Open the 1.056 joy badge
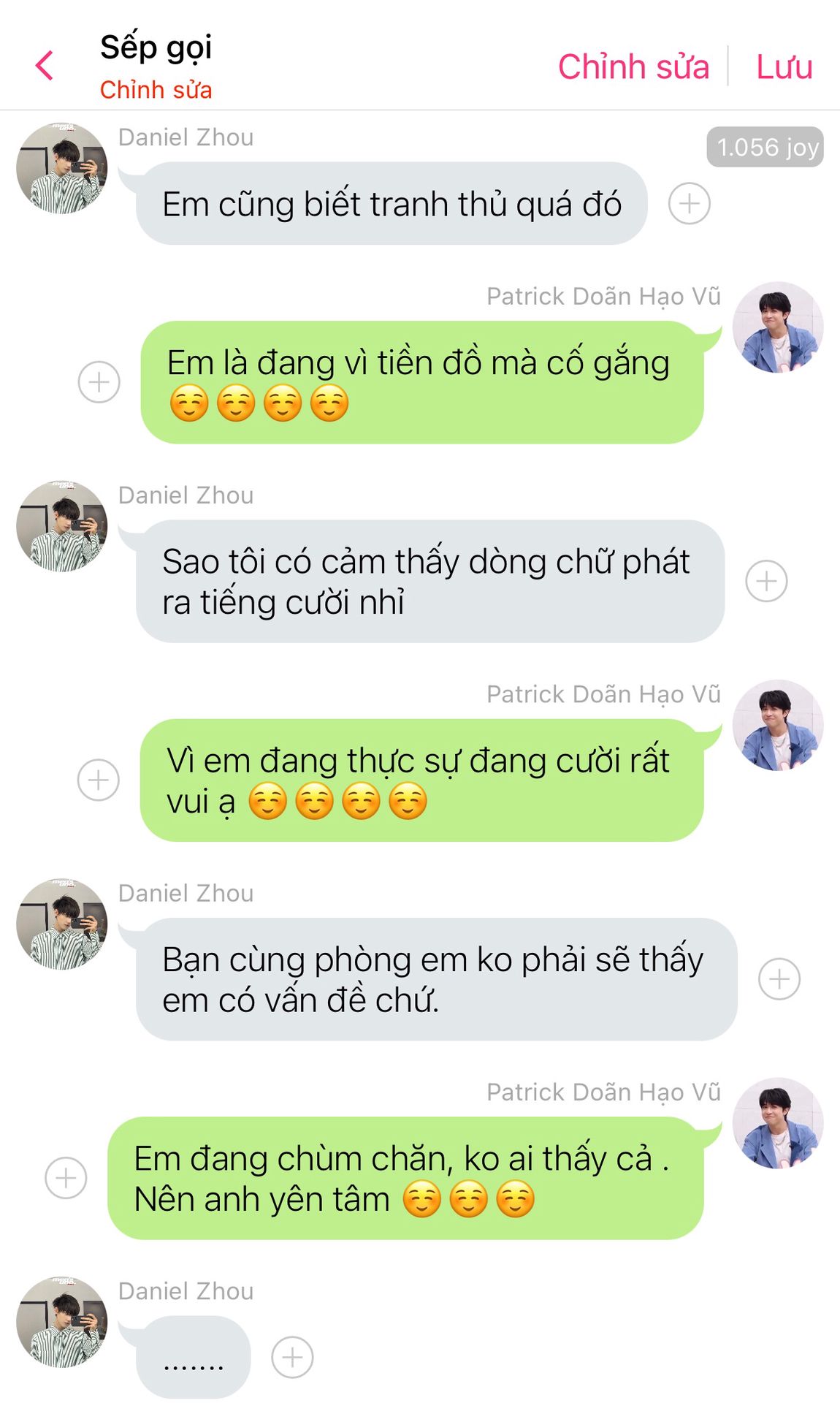This screenshot has height=1403, width=840. click(765, 147)
